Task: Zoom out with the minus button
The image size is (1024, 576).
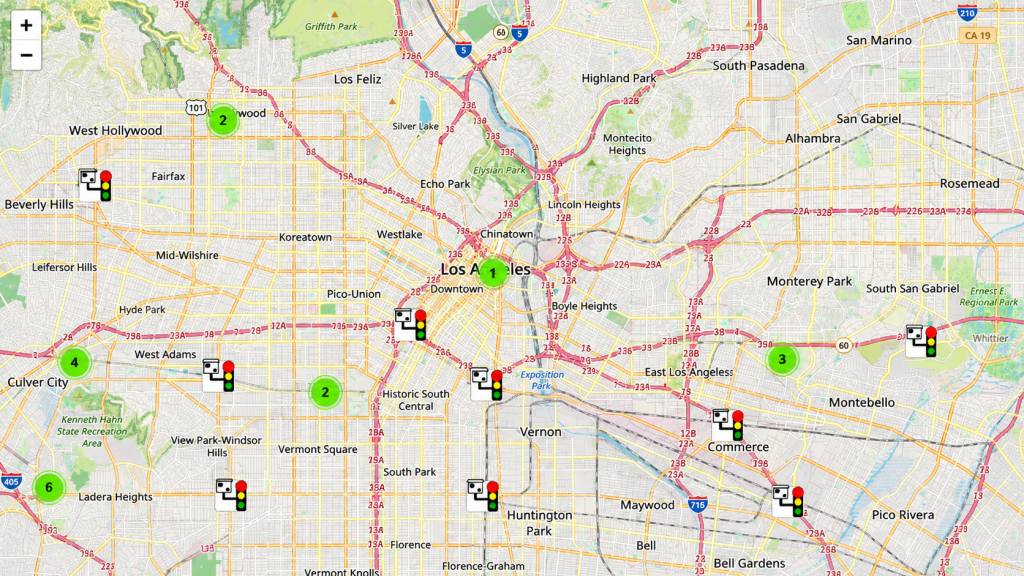Action: (26, 56)
